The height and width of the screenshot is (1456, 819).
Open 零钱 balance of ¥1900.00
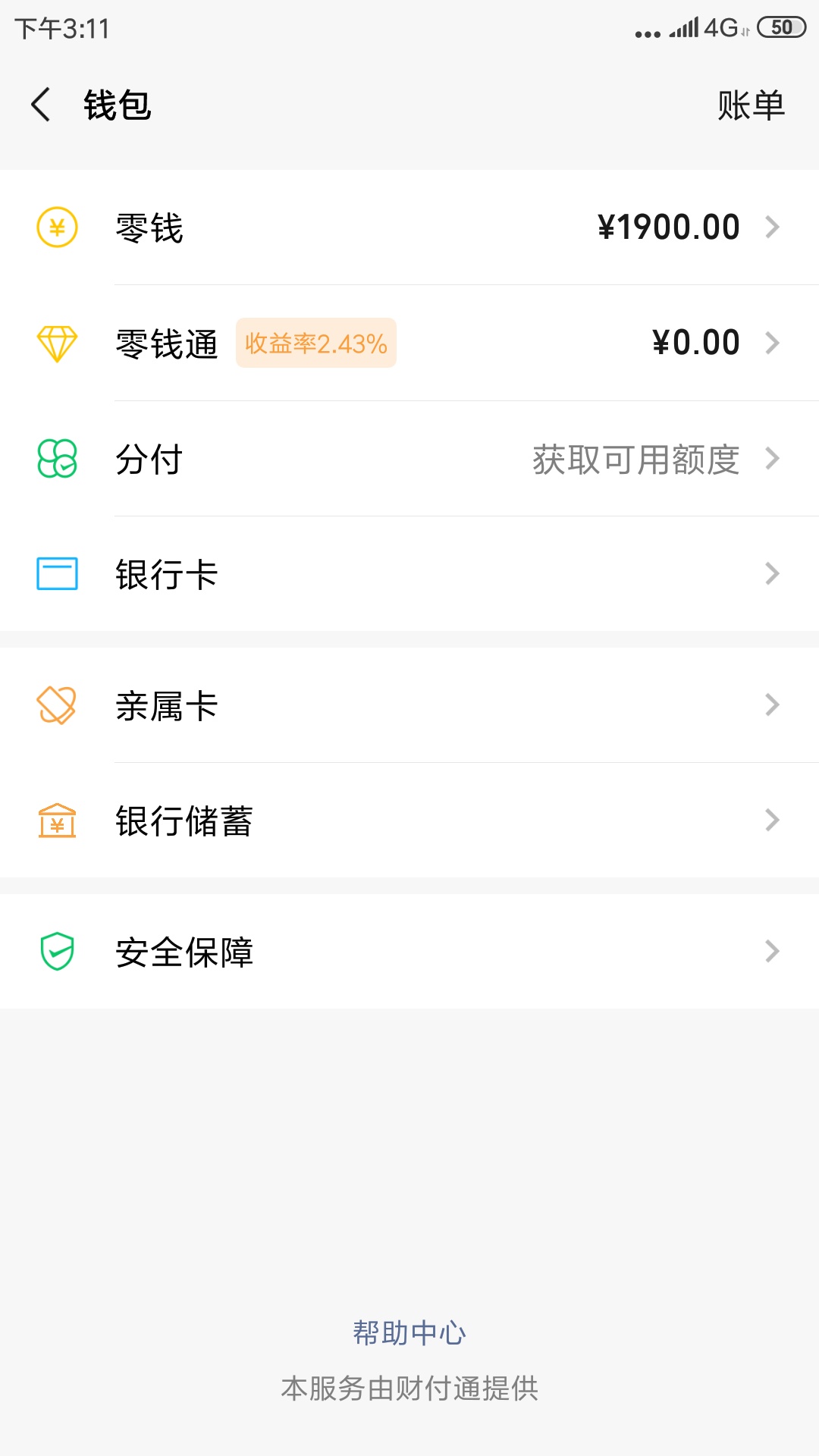tap(409, 227)
